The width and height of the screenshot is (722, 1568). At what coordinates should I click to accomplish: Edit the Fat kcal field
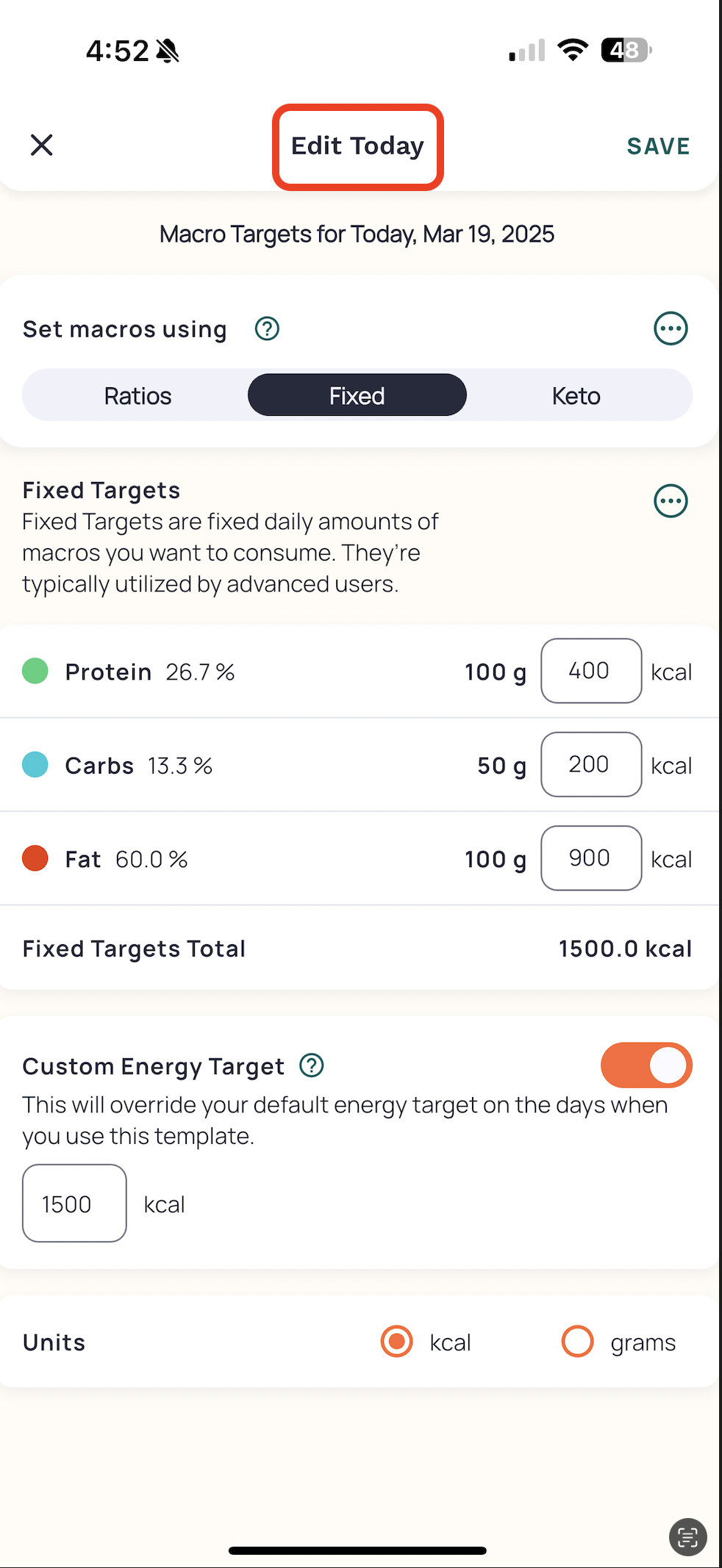point(591,858)
